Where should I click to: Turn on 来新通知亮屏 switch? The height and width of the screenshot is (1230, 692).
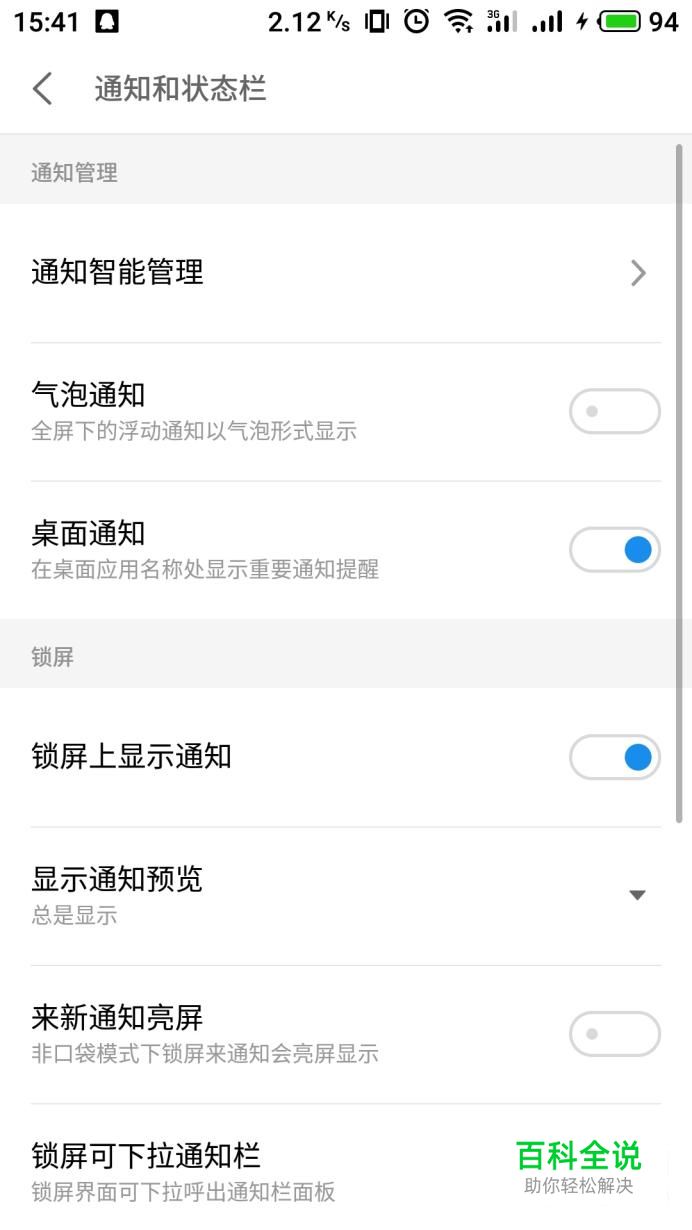coord(614,1034)
